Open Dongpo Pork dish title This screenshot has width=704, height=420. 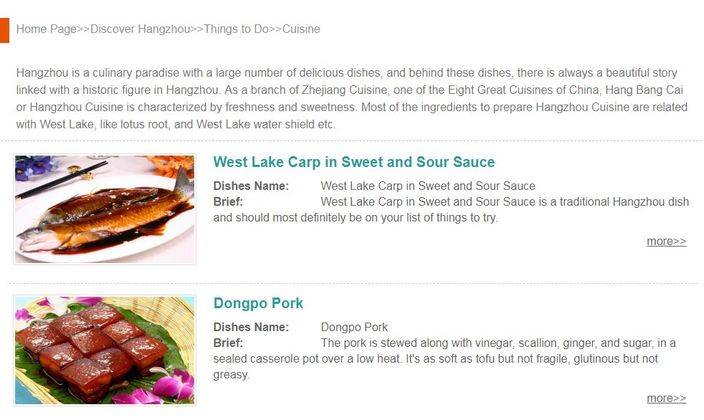[258, 303]
